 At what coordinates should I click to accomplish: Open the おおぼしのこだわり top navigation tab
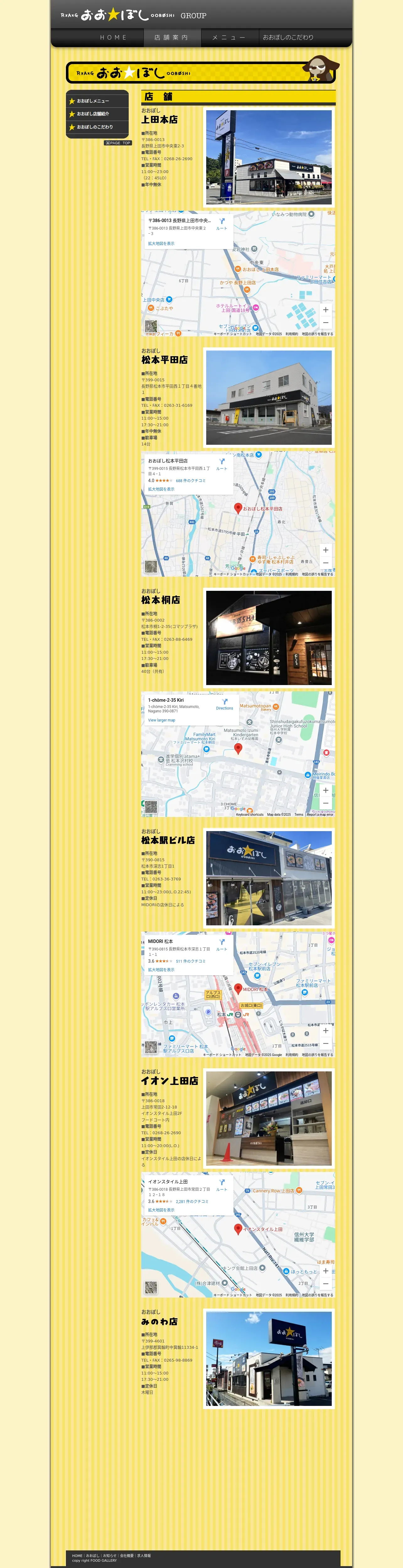pos(288,38)
